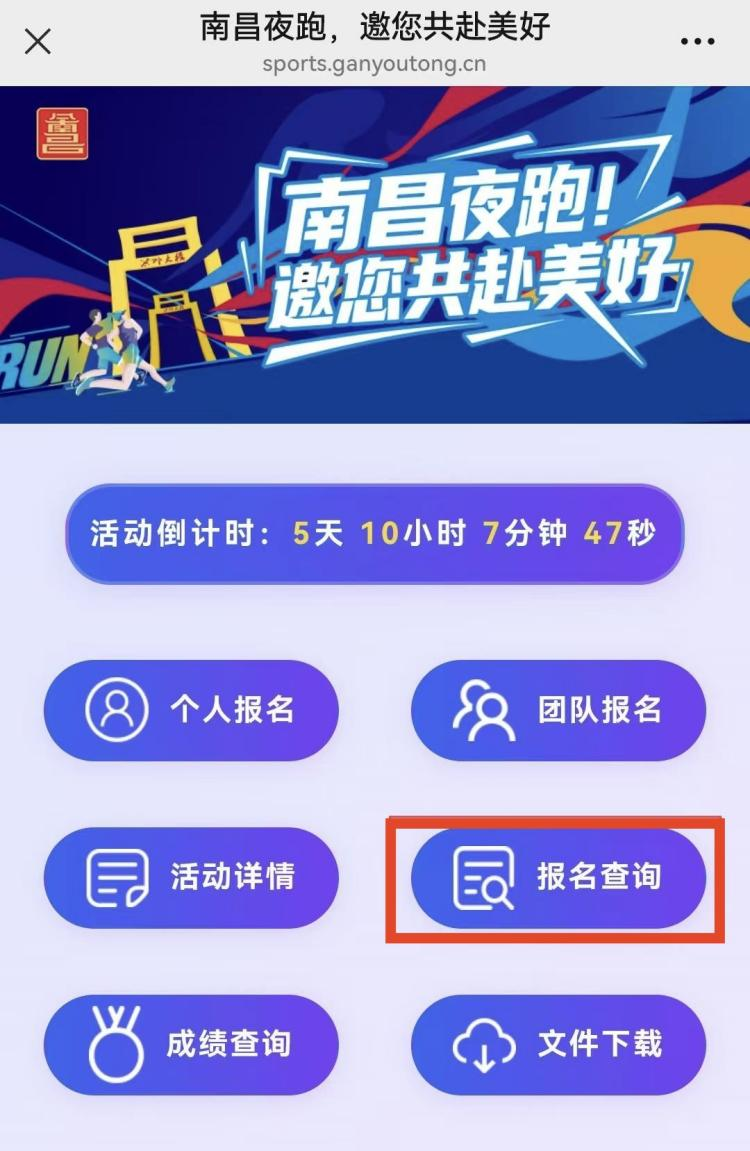
Task: Open the three-dot overflow menu
Action: pyautogui.click(x=697, y=42)
